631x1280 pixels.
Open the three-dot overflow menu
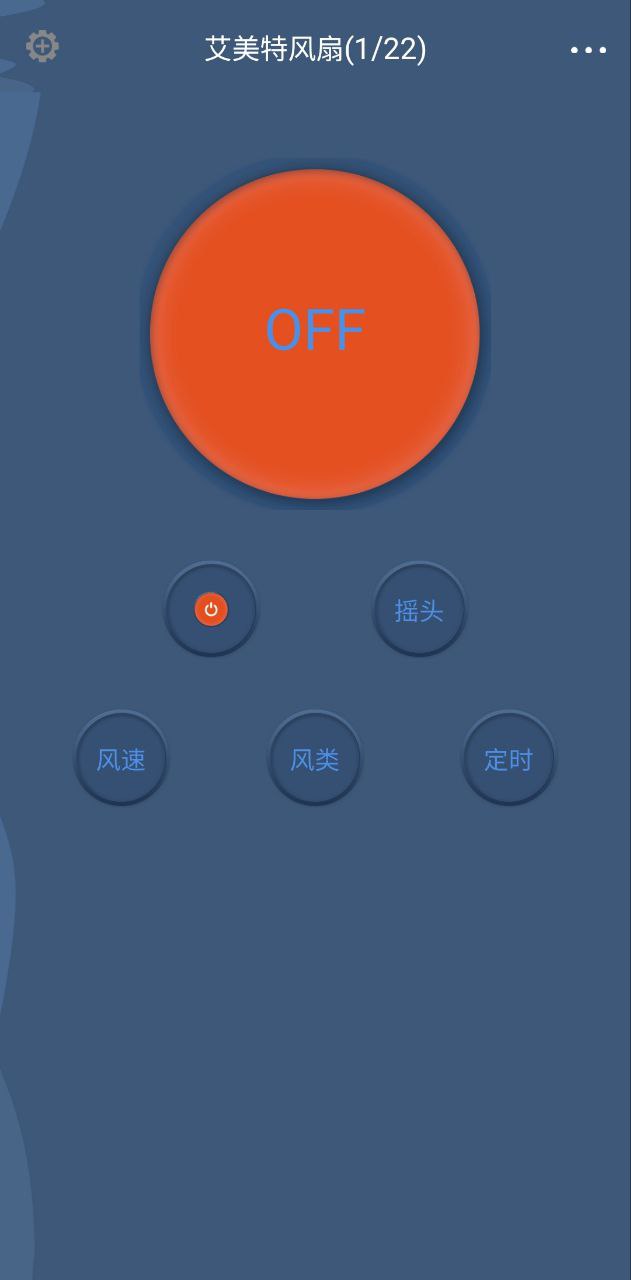[x=588, y=50]
